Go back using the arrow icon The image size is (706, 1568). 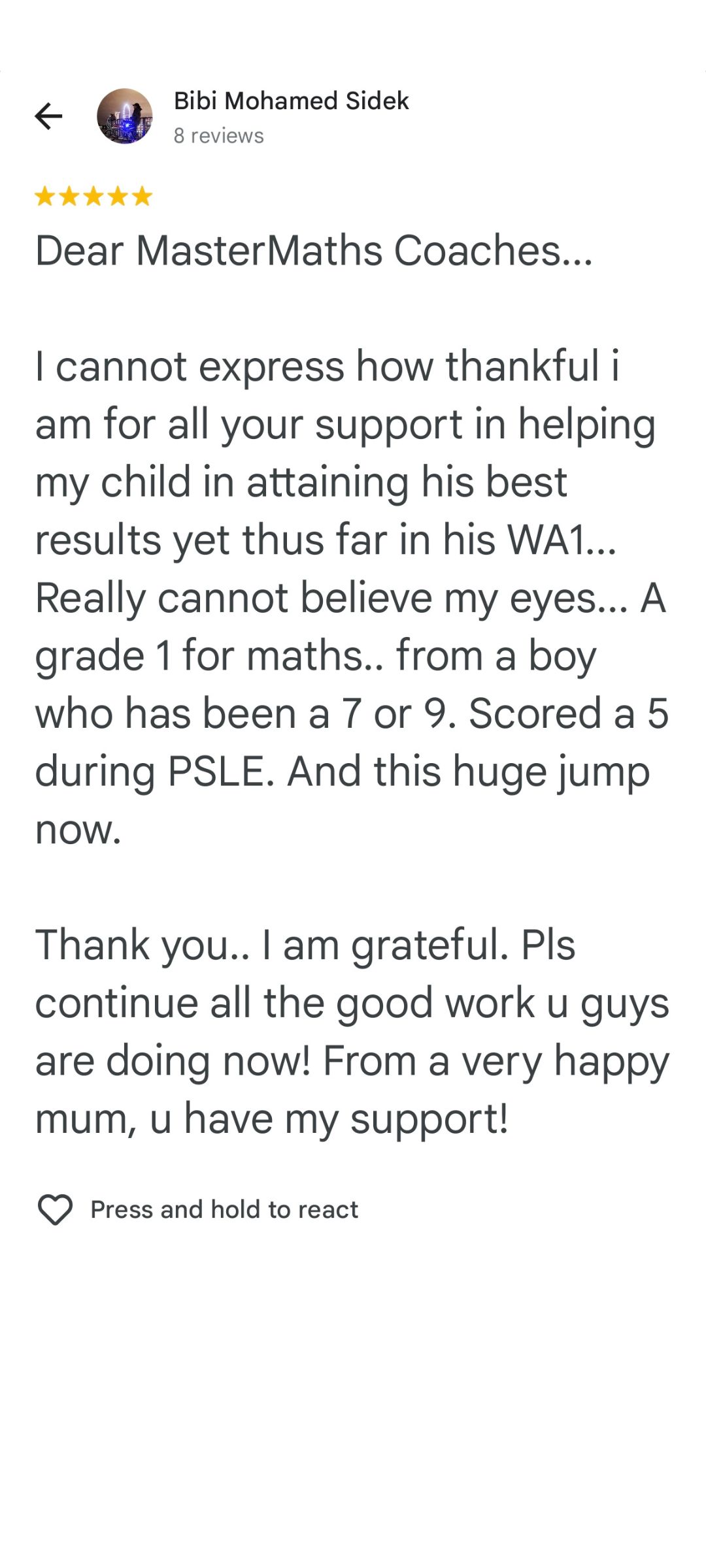pos(48,116)
